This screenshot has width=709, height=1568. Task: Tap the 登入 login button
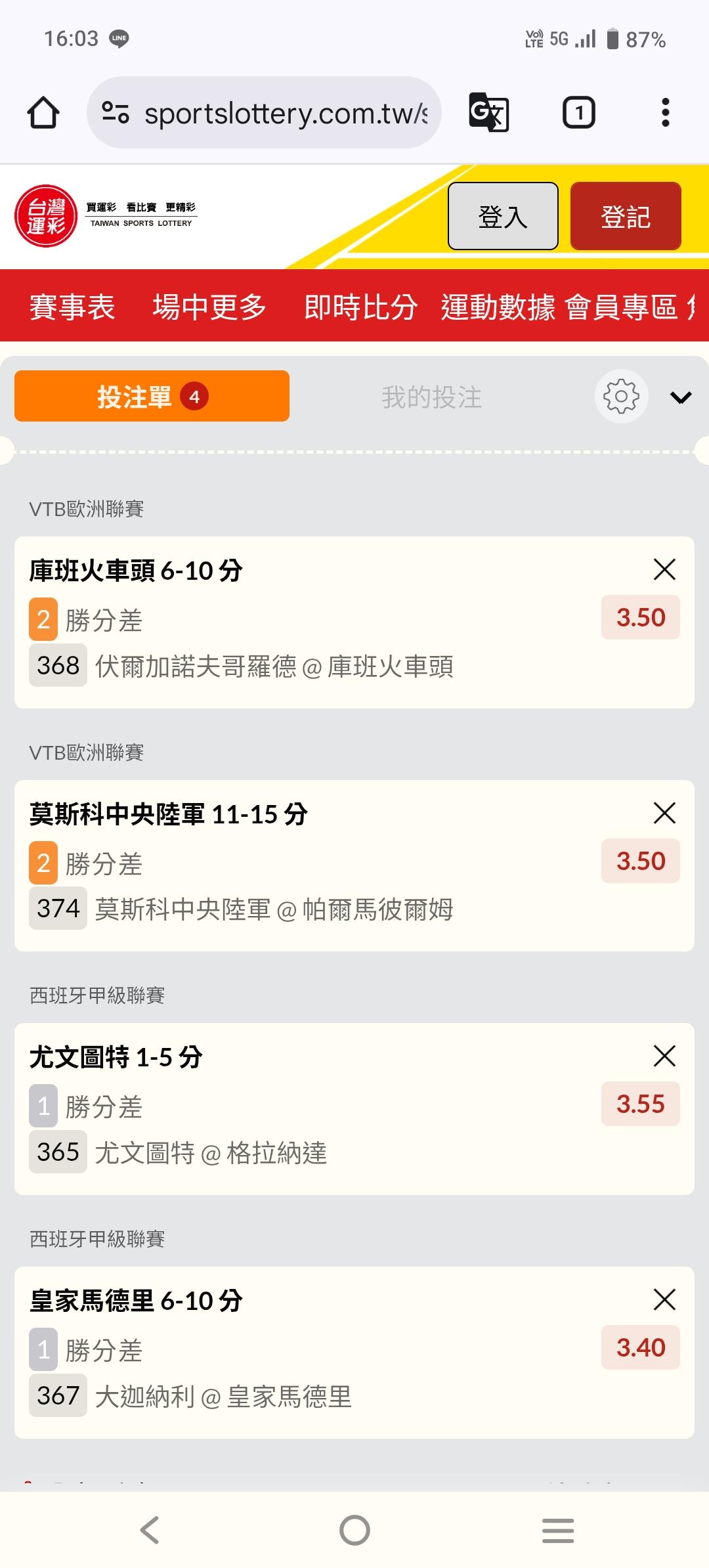pos(503,216)
